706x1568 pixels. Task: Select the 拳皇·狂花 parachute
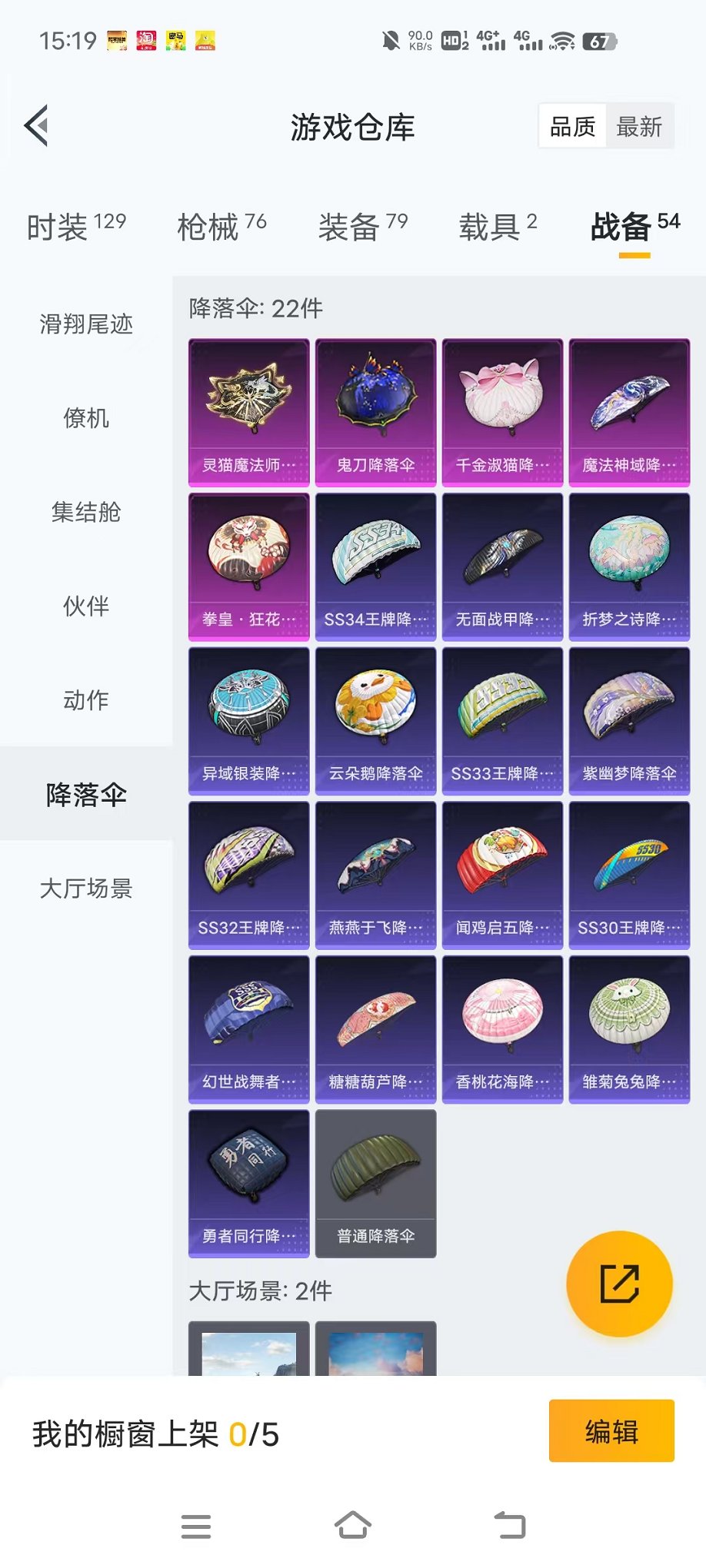248,566
